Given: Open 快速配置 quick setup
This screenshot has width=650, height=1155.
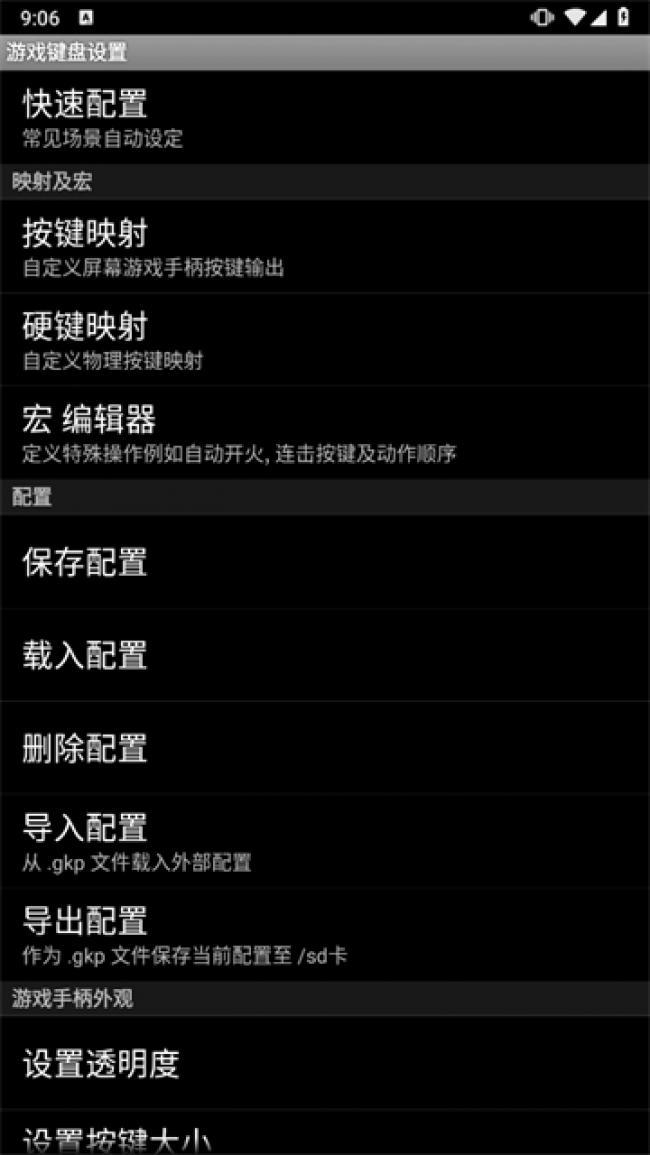Looking at the screenshot, I should point(325,117).
